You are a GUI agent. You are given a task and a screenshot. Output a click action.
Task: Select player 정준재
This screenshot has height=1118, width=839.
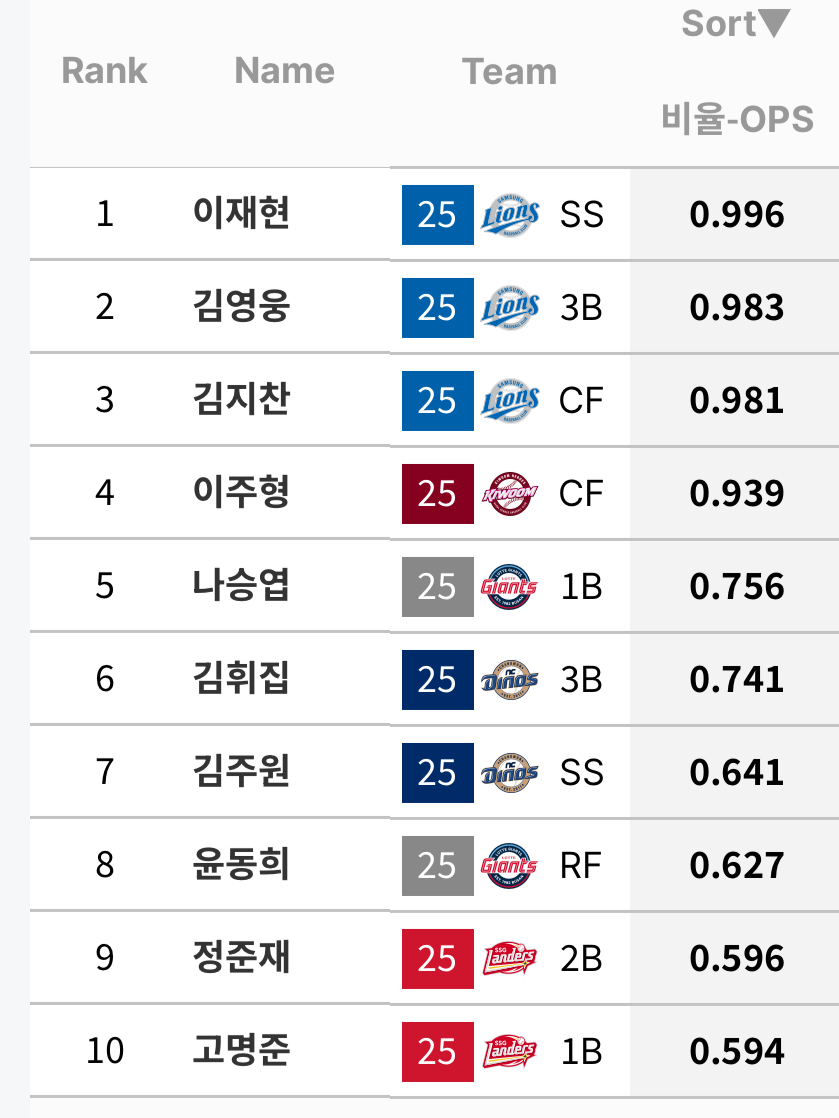point(241,958)
